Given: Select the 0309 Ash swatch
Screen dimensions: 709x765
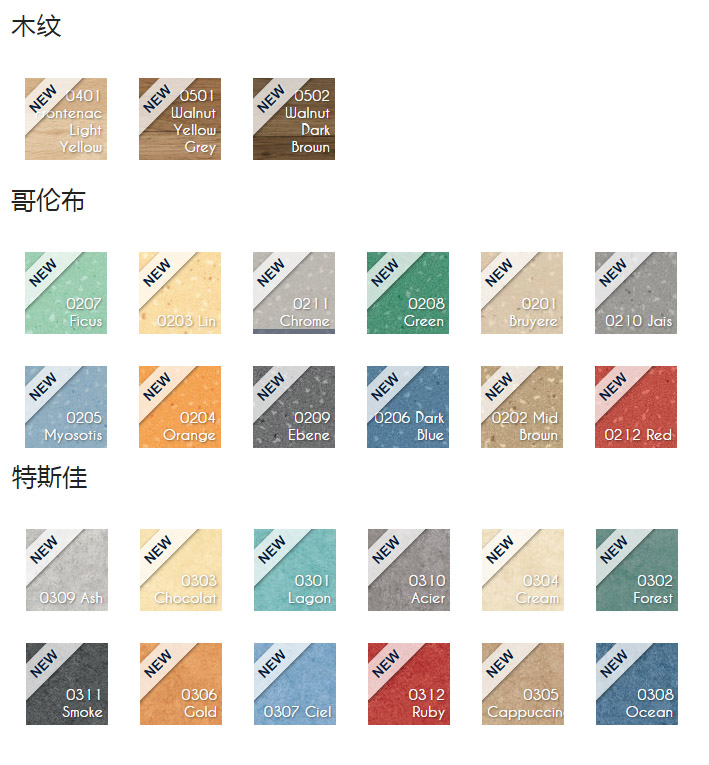Looking at the screenshot, I should click(67, 570).
